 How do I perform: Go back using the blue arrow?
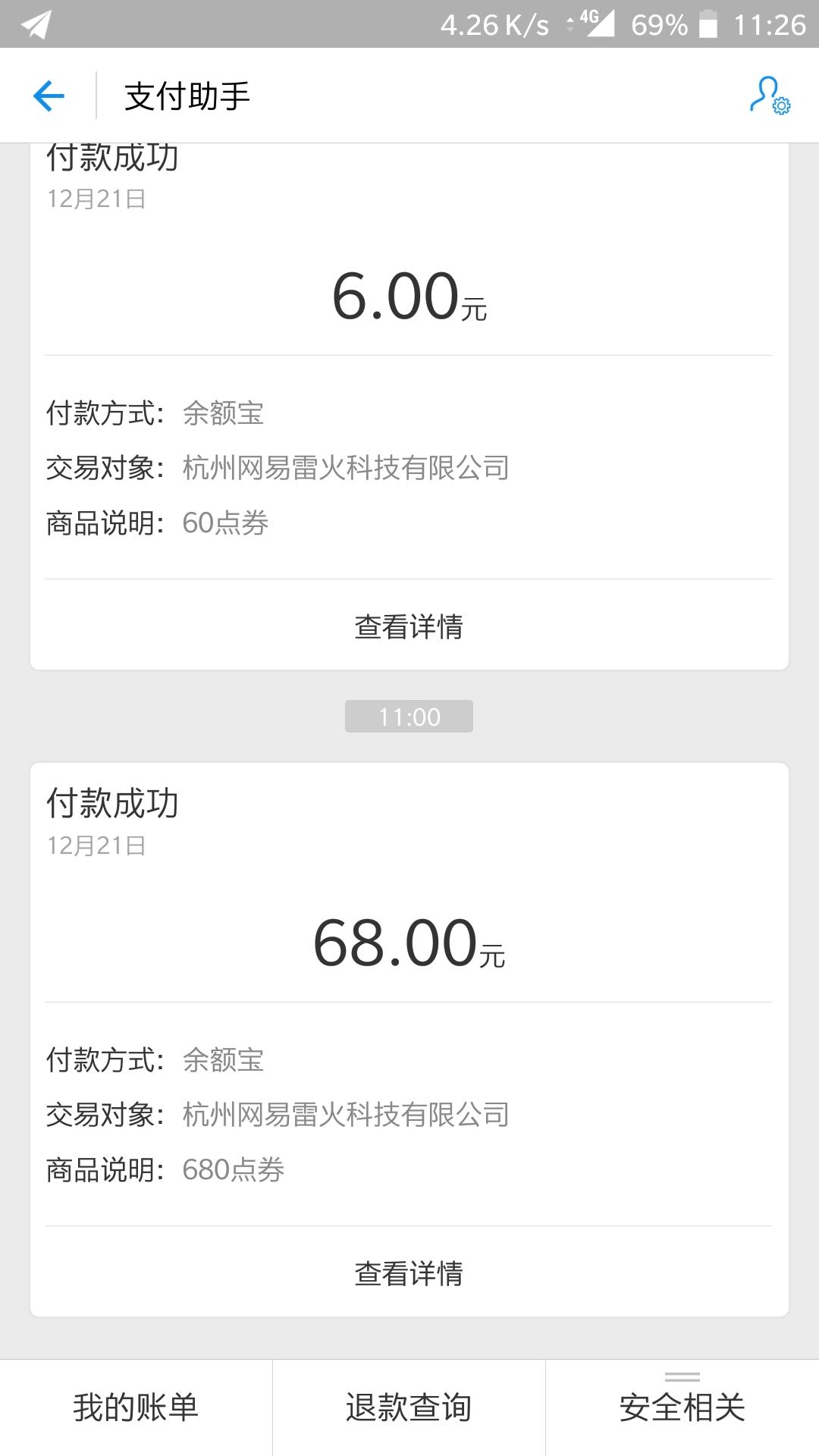click(x=49, y=96)
